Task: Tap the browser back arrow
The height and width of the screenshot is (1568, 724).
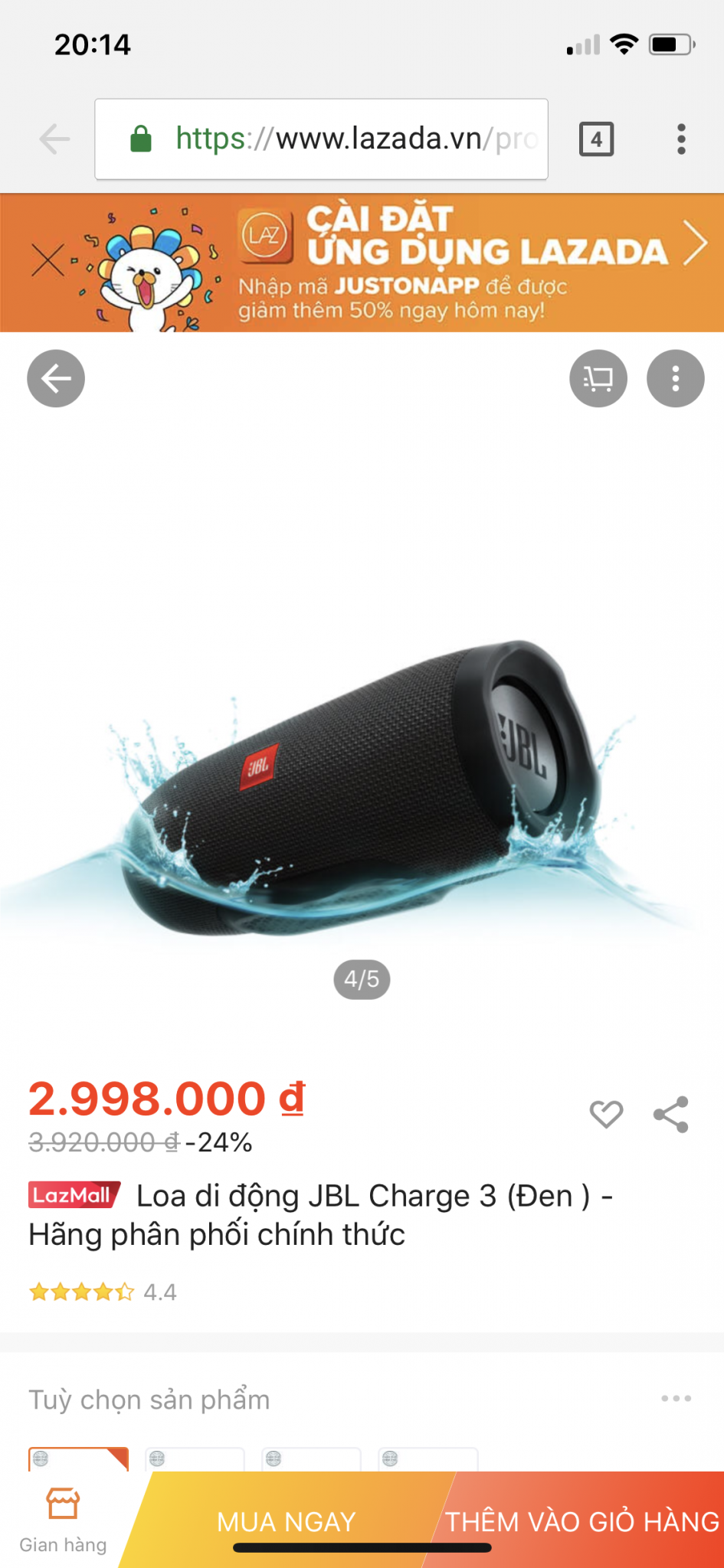Action: (x=54, y=139)
